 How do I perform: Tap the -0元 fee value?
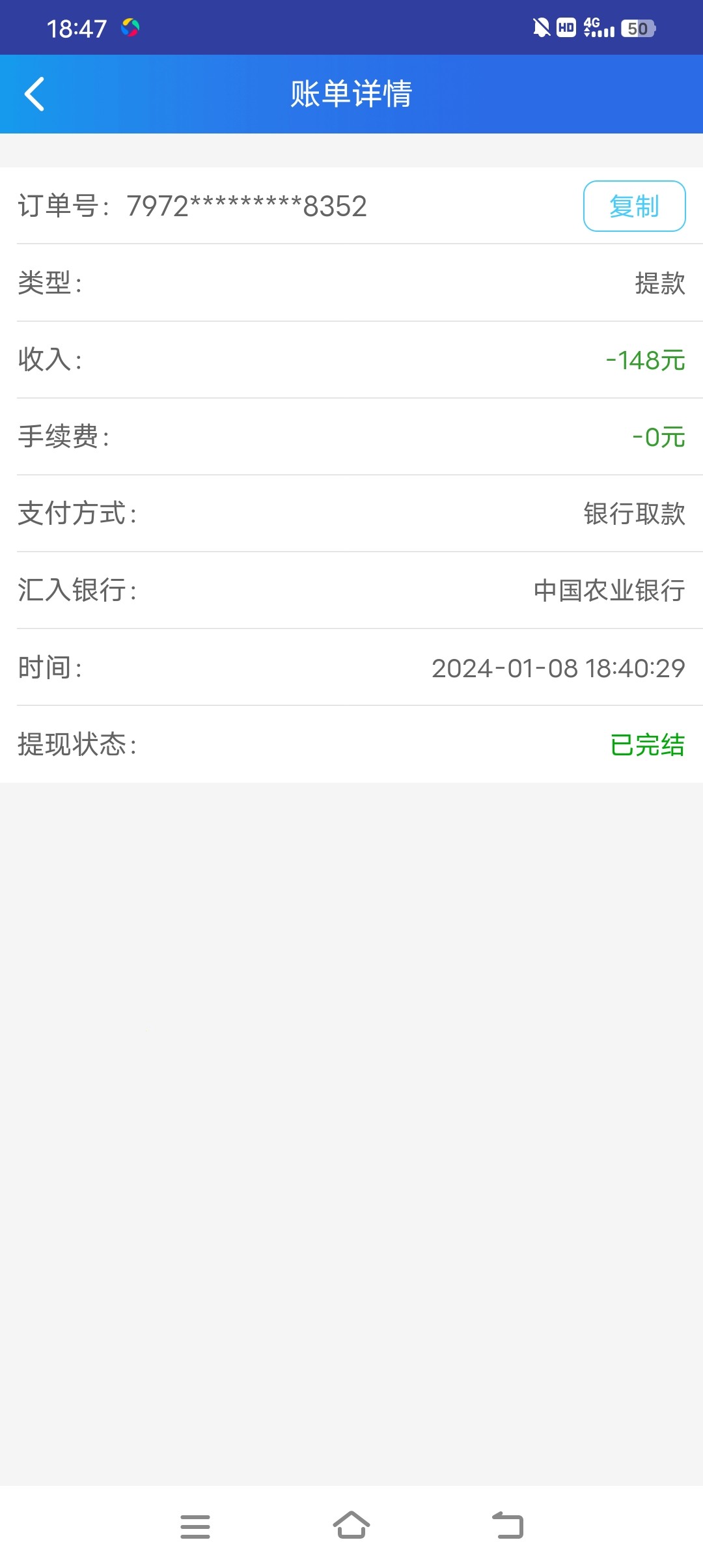tap(657, 438)
